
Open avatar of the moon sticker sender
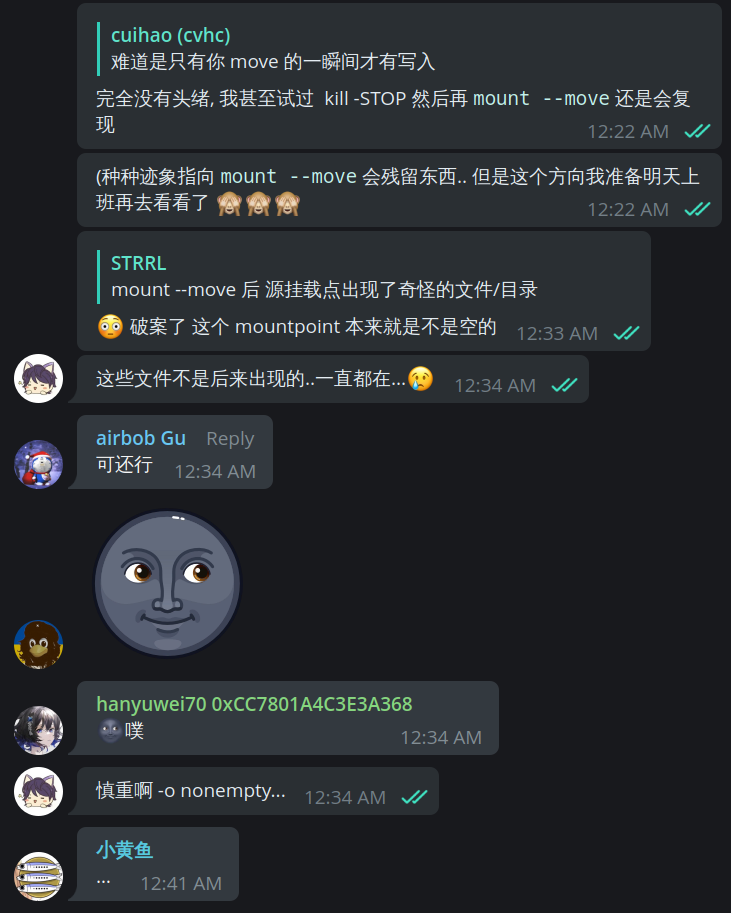pyautogui.click(x=38, y=644)
